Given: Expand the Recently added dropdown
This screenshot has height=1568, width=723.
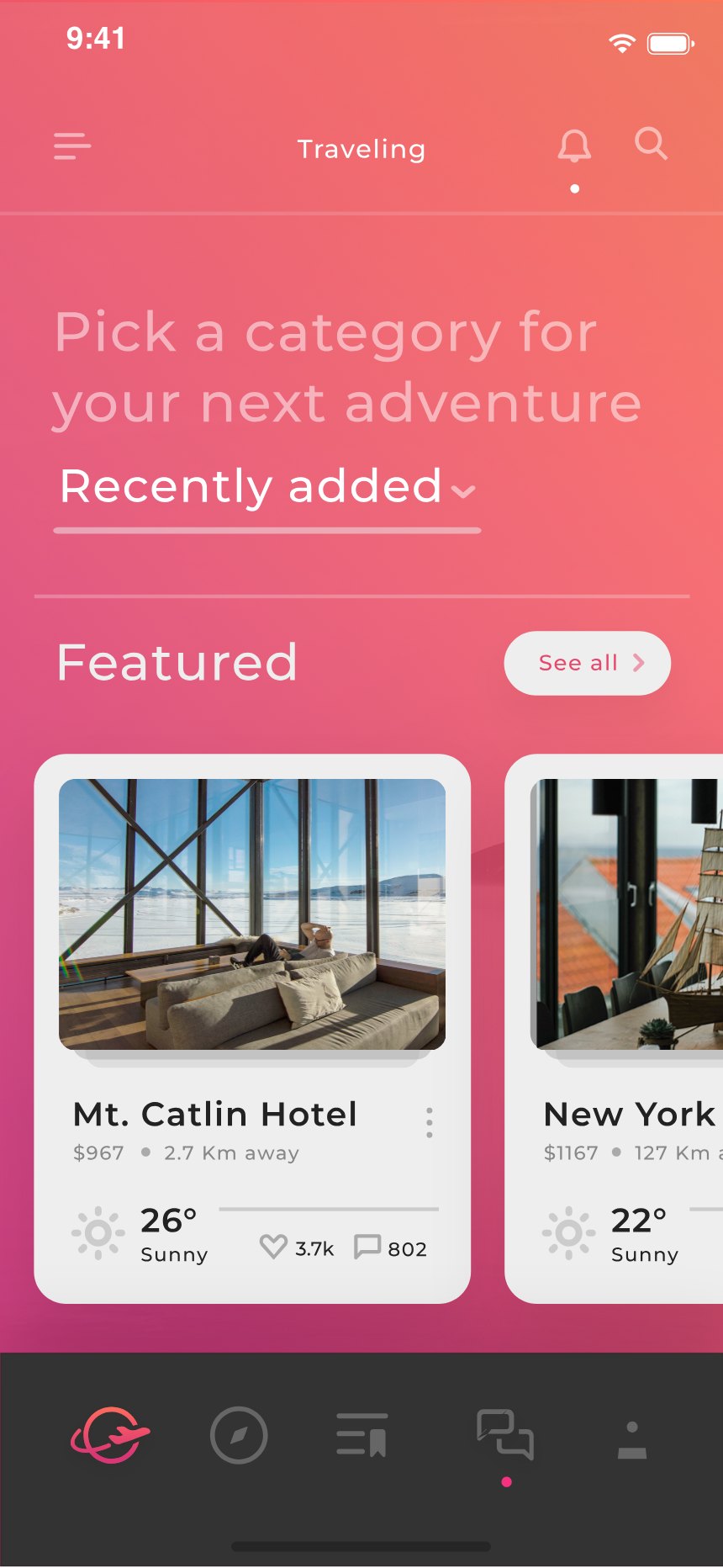Looking at the screenshot, I should [267, 487].
